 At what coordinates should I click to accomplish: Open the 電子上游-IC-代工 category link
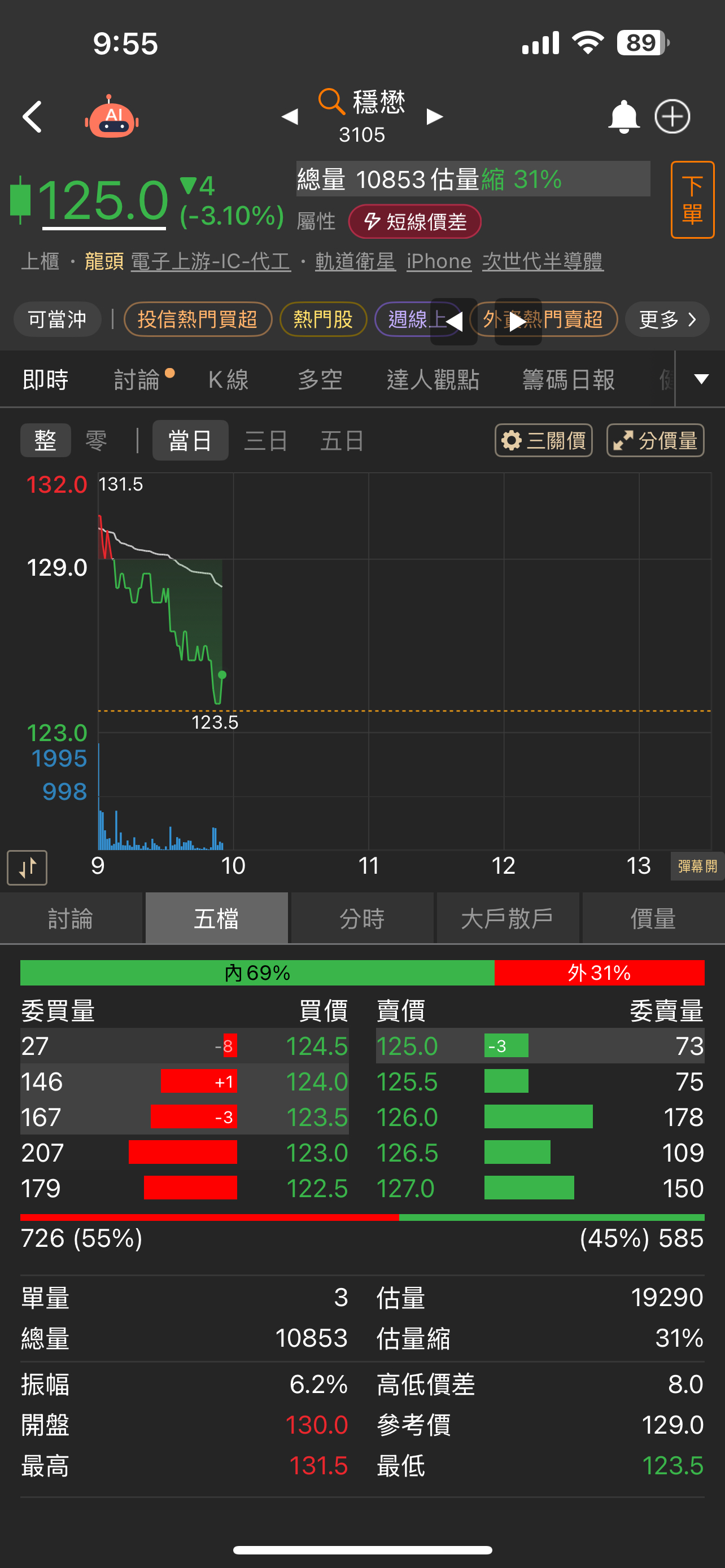coord(211,262)
